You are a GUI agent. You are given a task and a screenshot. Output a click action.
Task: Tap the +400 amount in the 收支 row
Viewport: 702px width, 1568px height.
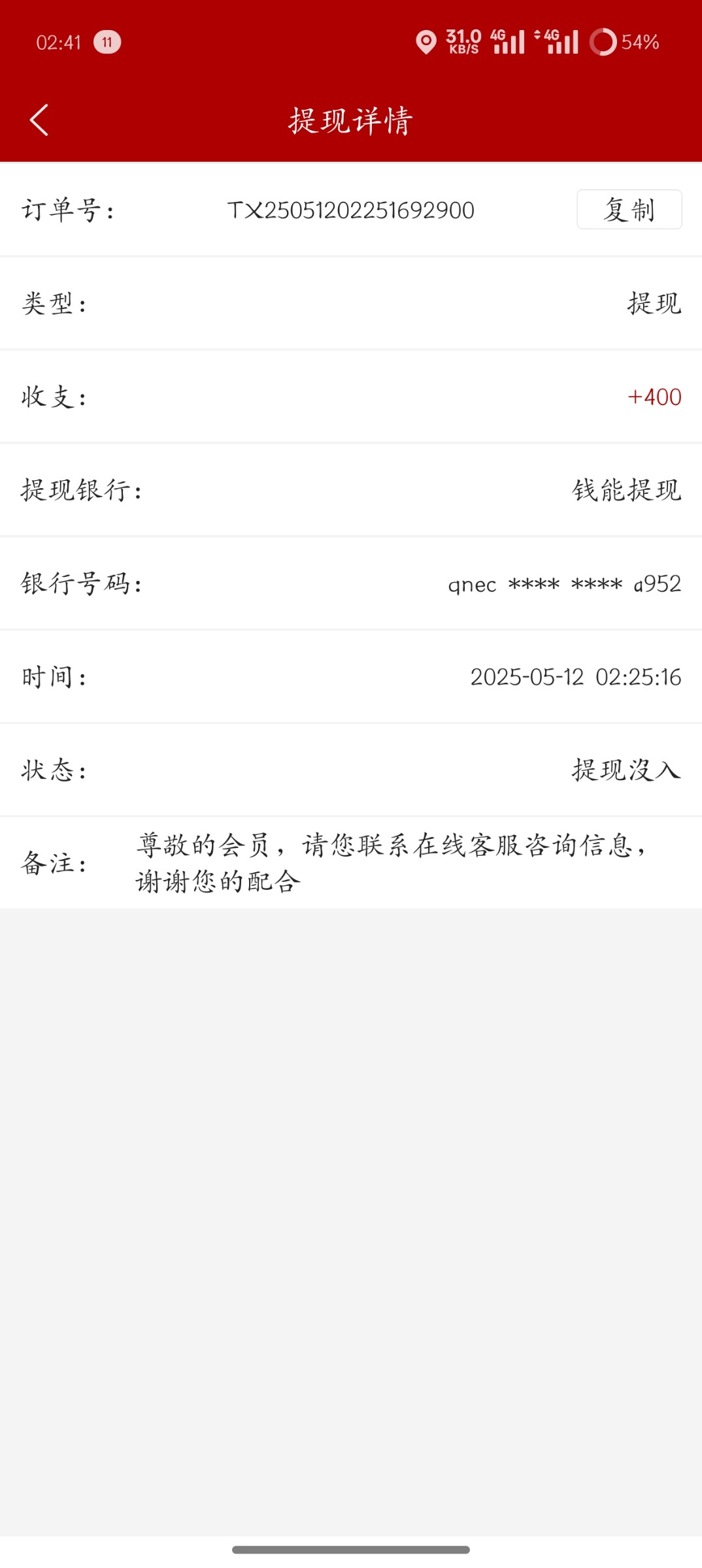pyautogui.click(x=654, y=397)
